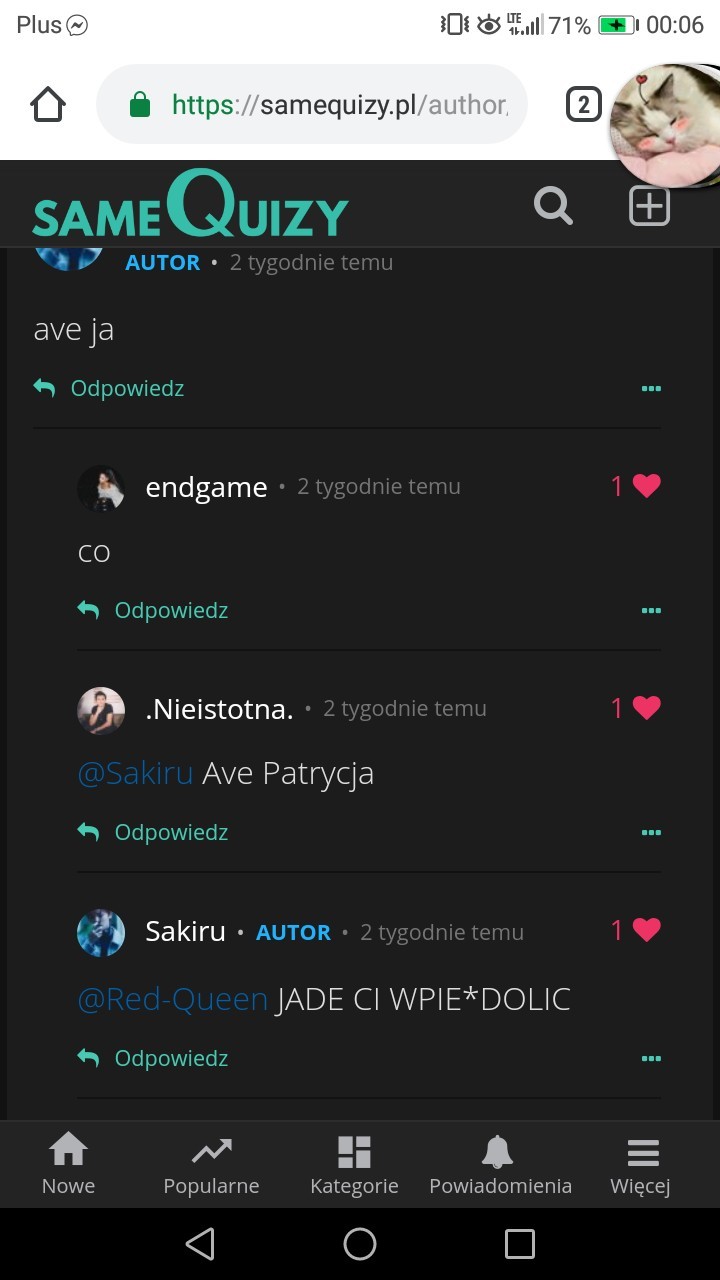Switch to the Popularne tab
The height and width of the screenshot is (1280, 720).
click(211, 1165)
